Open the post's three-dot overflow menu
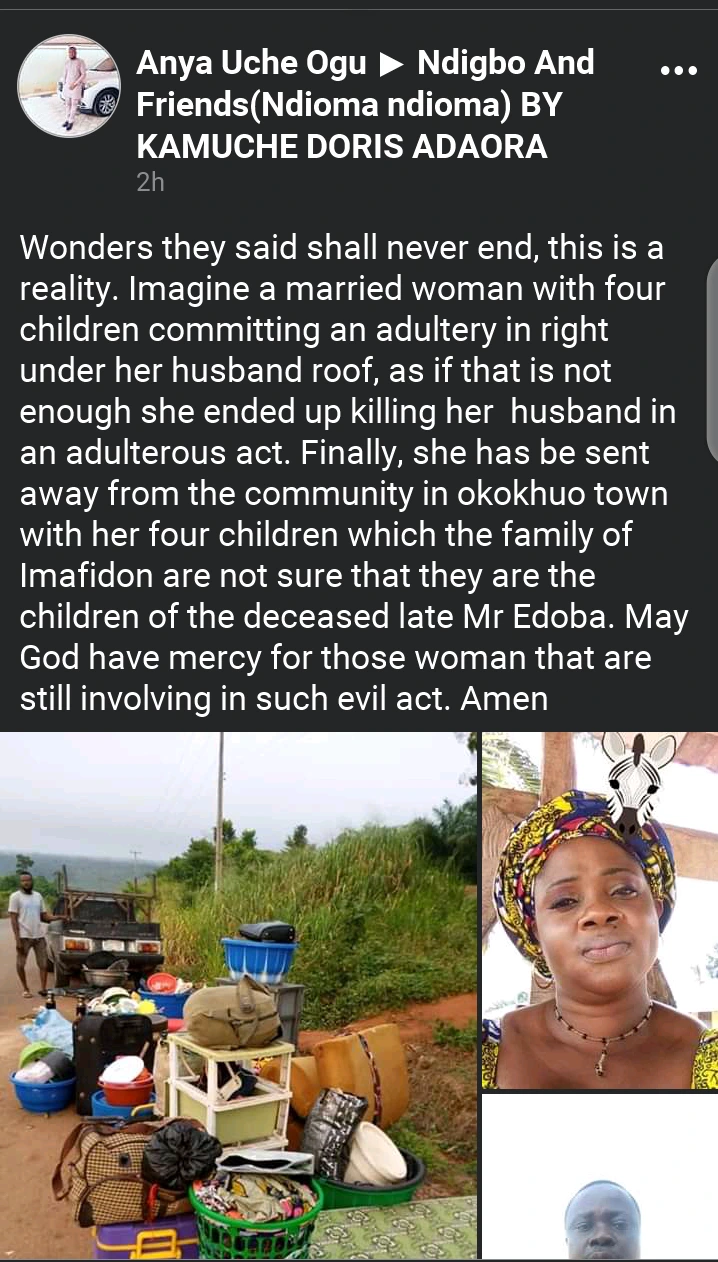This screenshot has height=1262, width=718. coord(679,70)
